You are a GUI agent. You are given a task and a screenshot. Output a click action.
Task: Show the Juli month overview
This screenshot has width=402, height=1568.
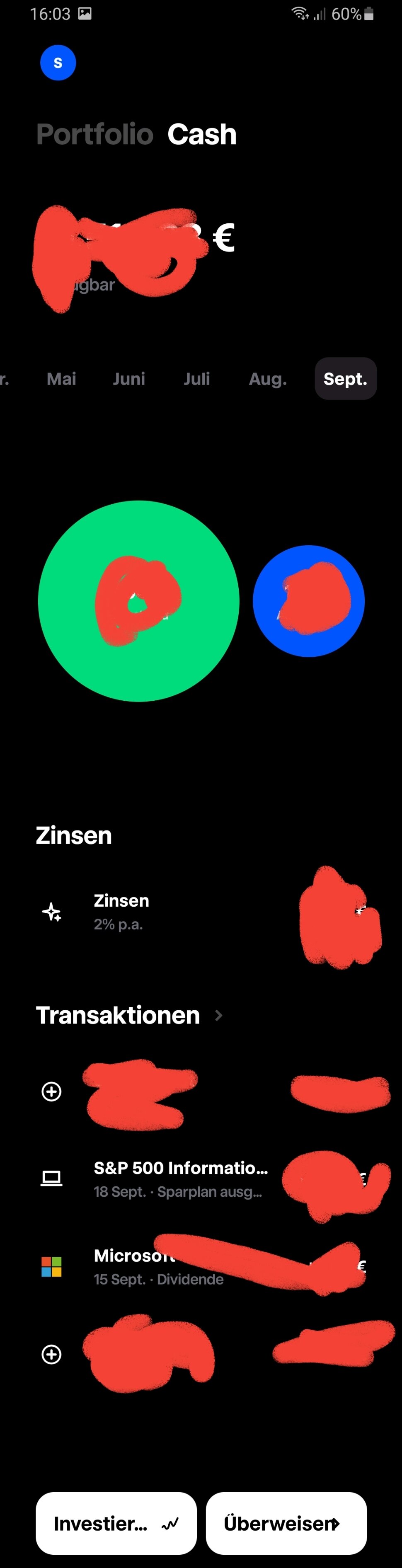(x=197, y=379)
